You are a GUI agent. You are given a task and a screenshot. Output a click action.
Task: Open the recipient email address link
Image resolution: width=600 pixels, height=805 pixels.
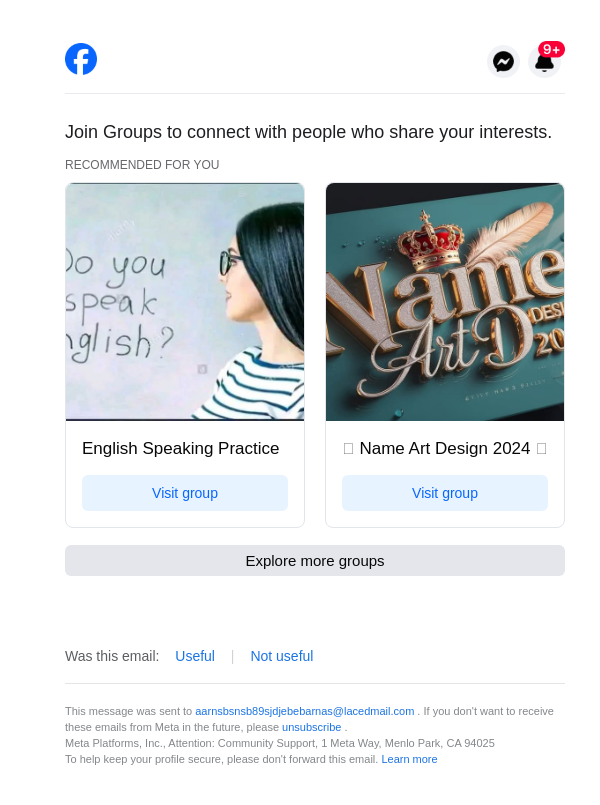click(304, 711)
